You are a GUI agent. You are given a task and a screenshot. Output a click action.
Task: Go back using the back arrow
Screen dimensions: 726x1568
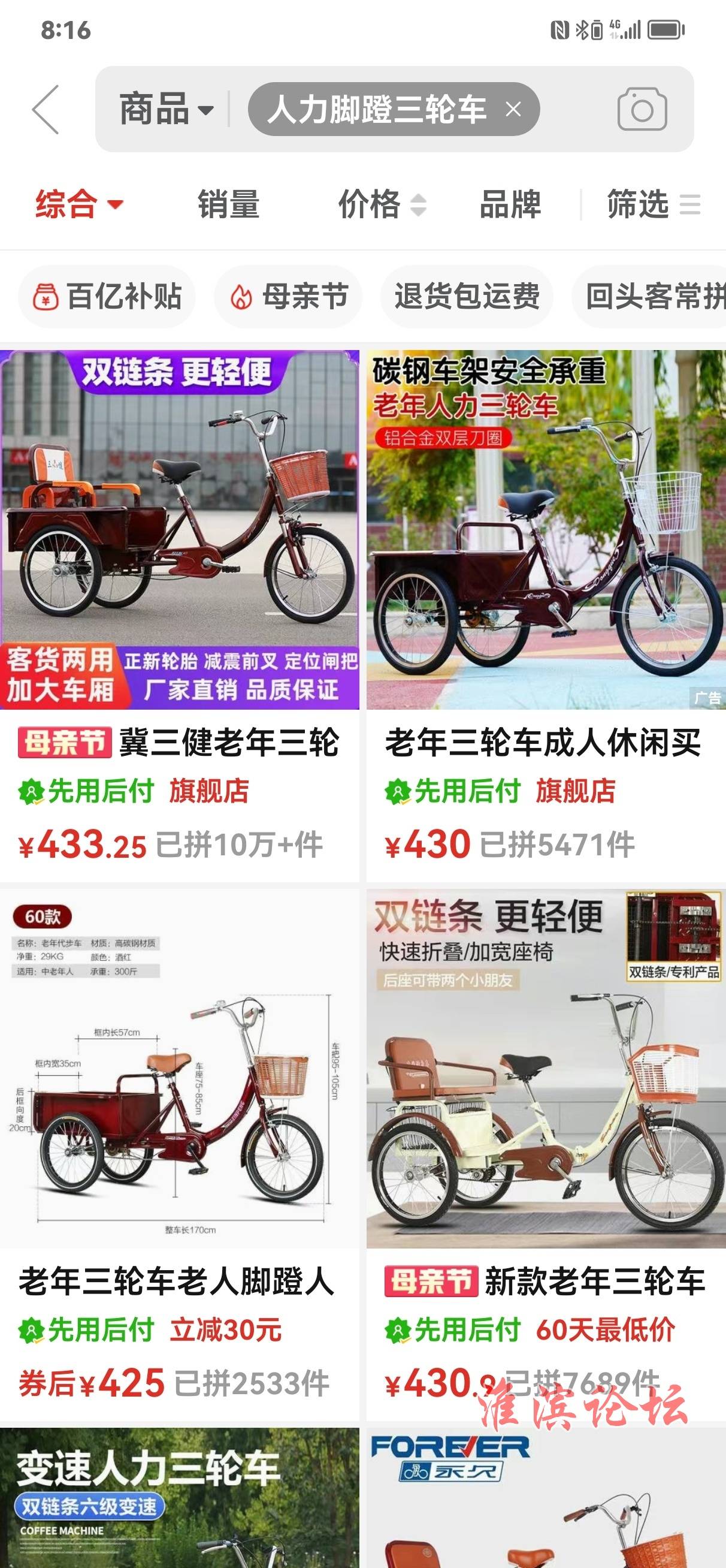(46, 110)
